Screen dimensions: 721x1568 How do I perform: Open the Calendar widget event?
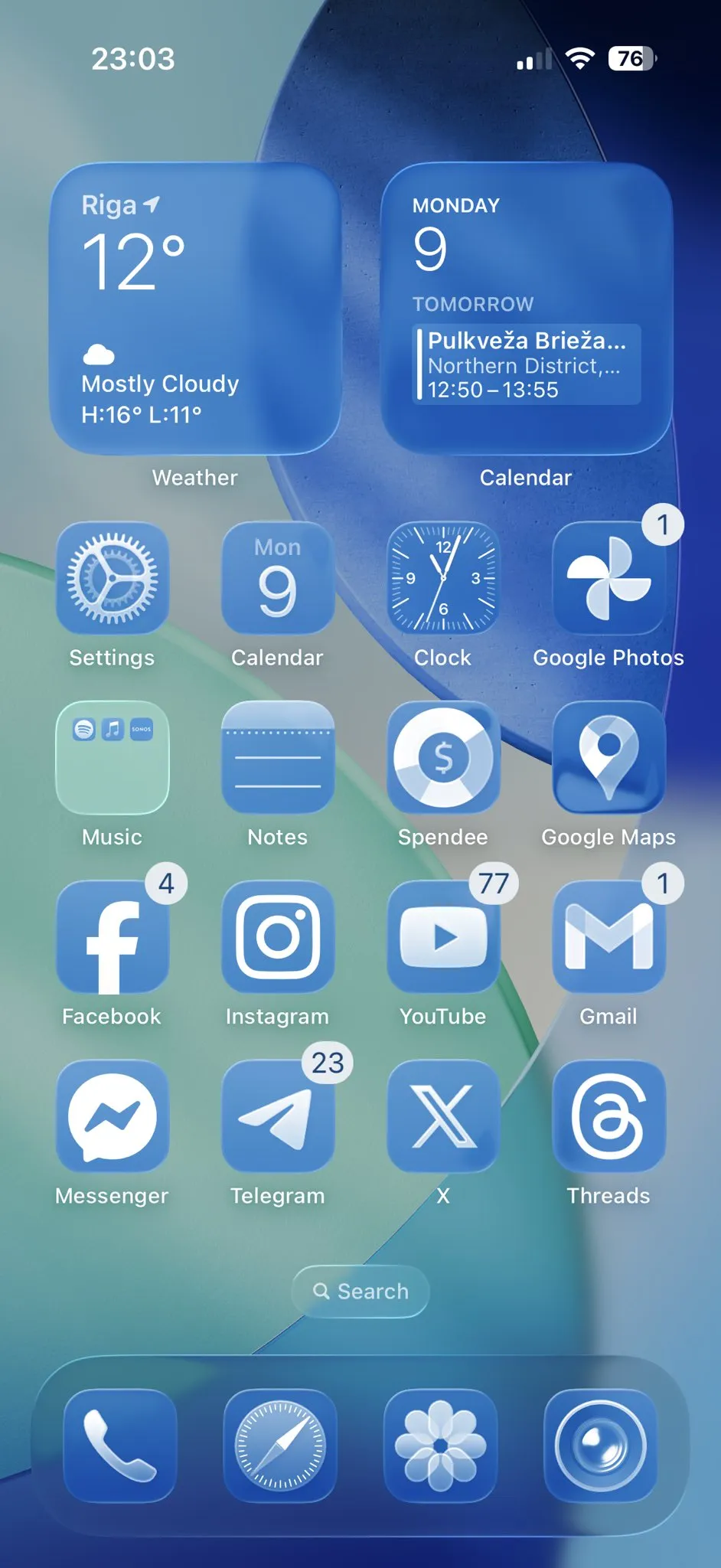coord(527,364)
